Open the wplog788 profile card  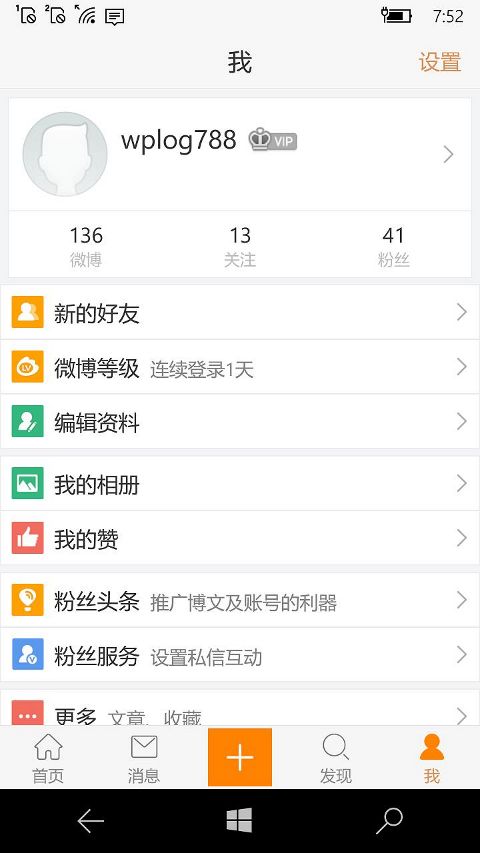tap(239, 154)
